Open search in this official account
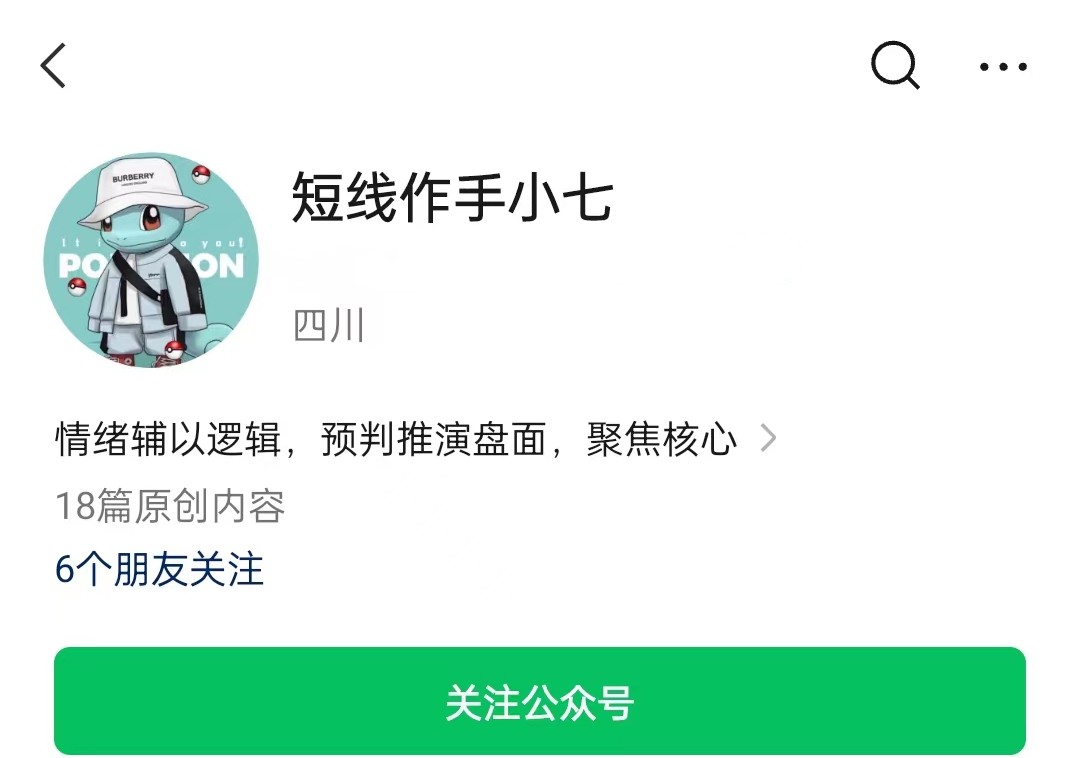 pos(894,66)
